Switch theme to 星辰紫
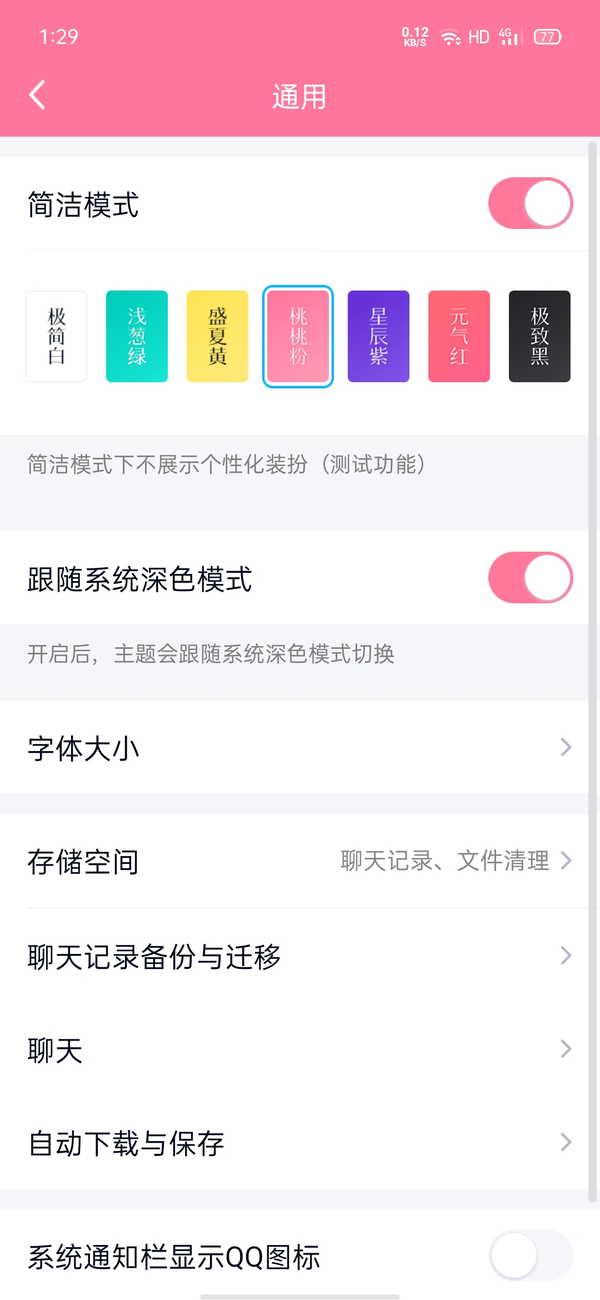Screen dimensions: 600x1300 pyautogui.click(x=379, y=336)
